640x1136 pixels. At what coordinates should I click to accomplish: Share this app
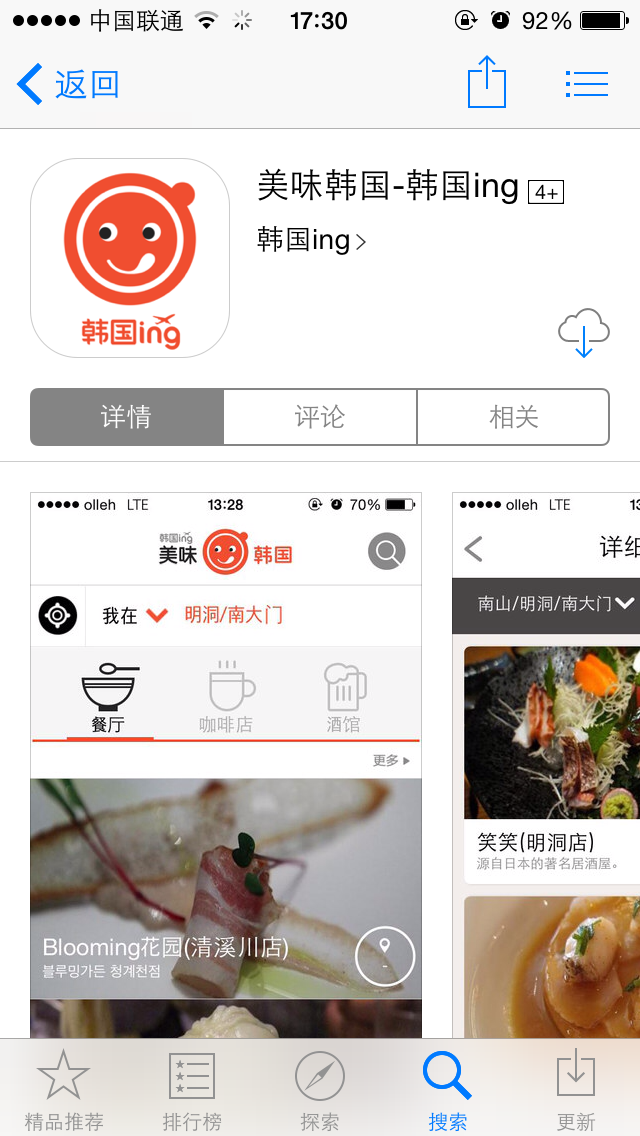[x=487, y=82]
